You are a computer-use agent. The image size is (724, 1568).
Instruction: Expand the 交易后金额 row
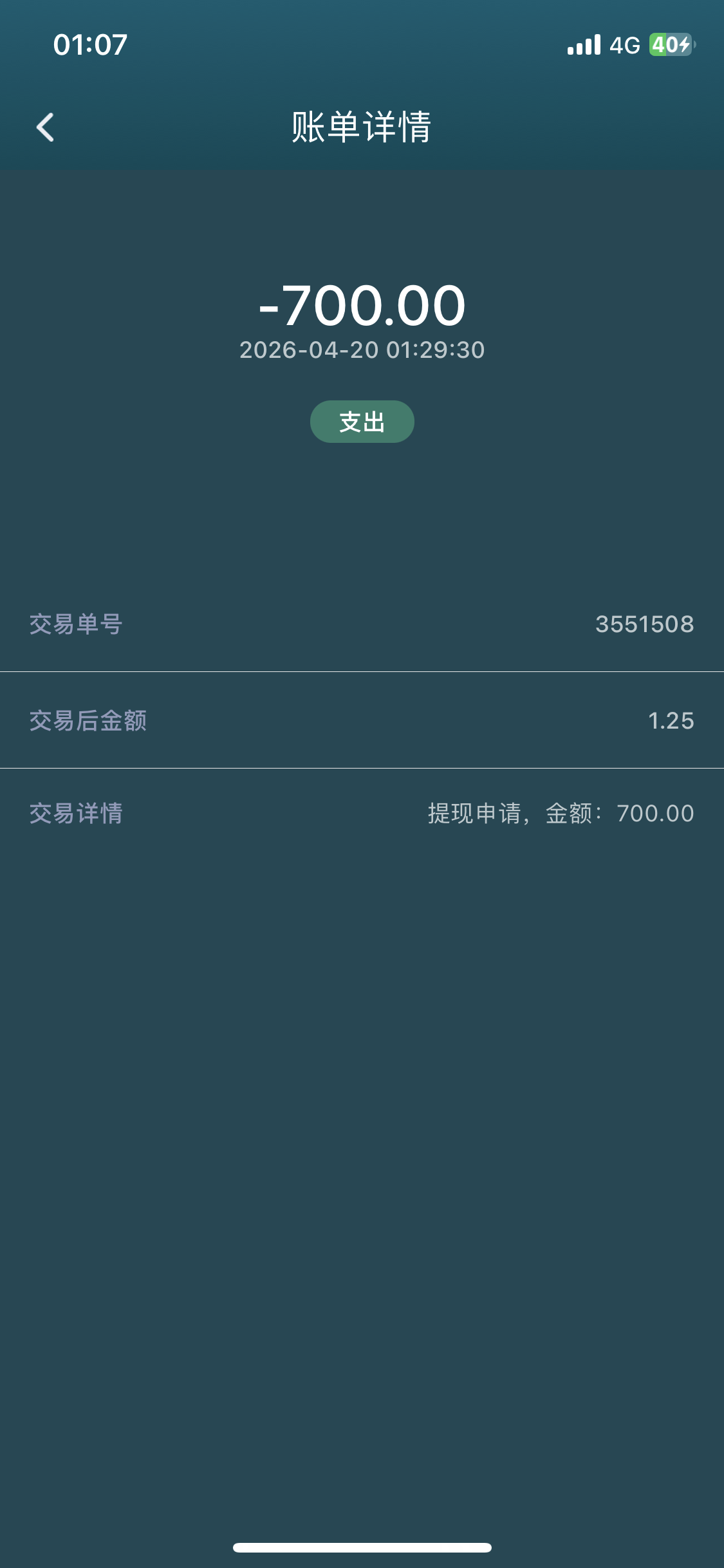[x=362, y=720]
